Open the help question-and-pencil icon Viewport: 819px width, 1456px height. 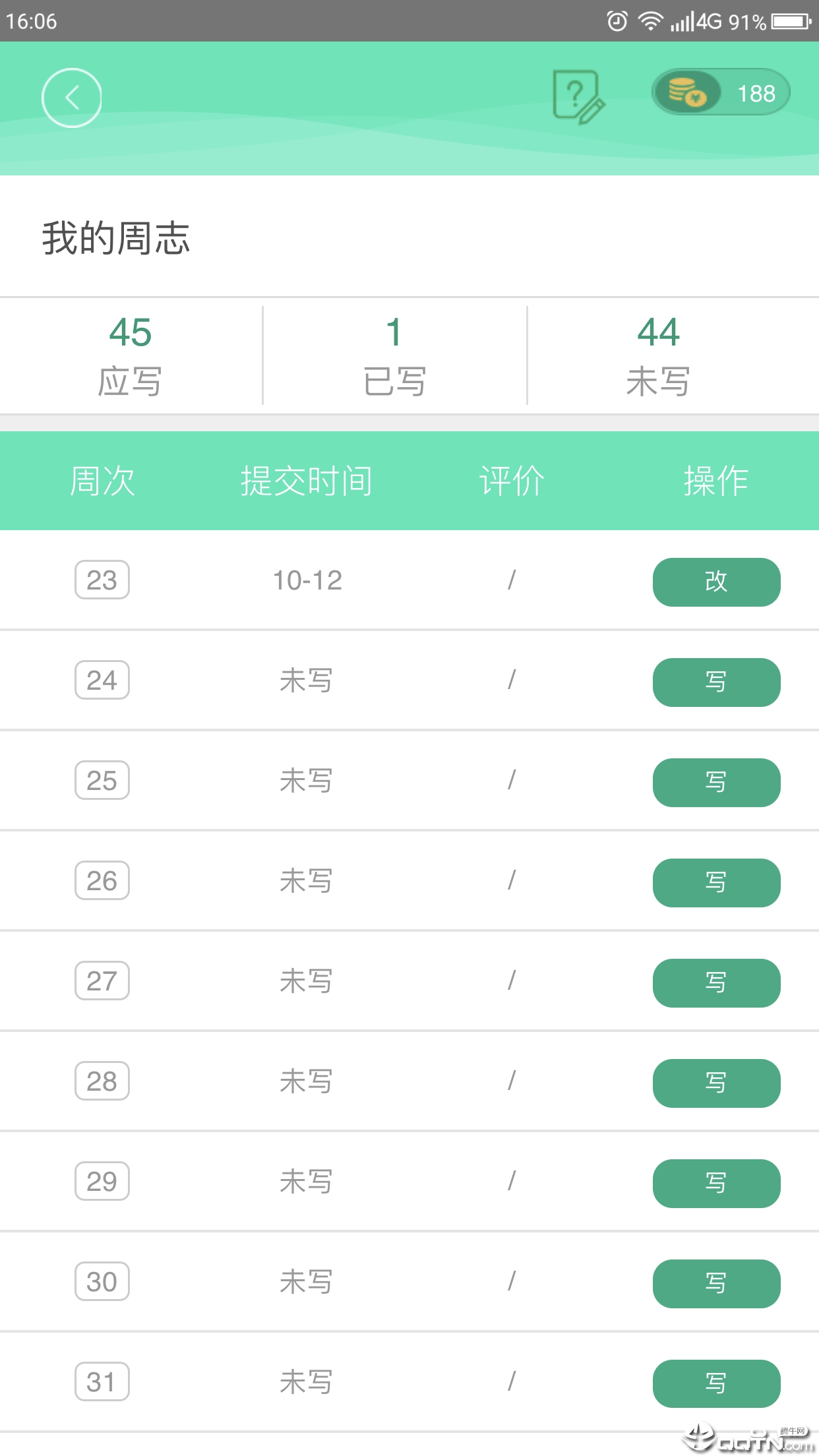(x=578, y=97)
